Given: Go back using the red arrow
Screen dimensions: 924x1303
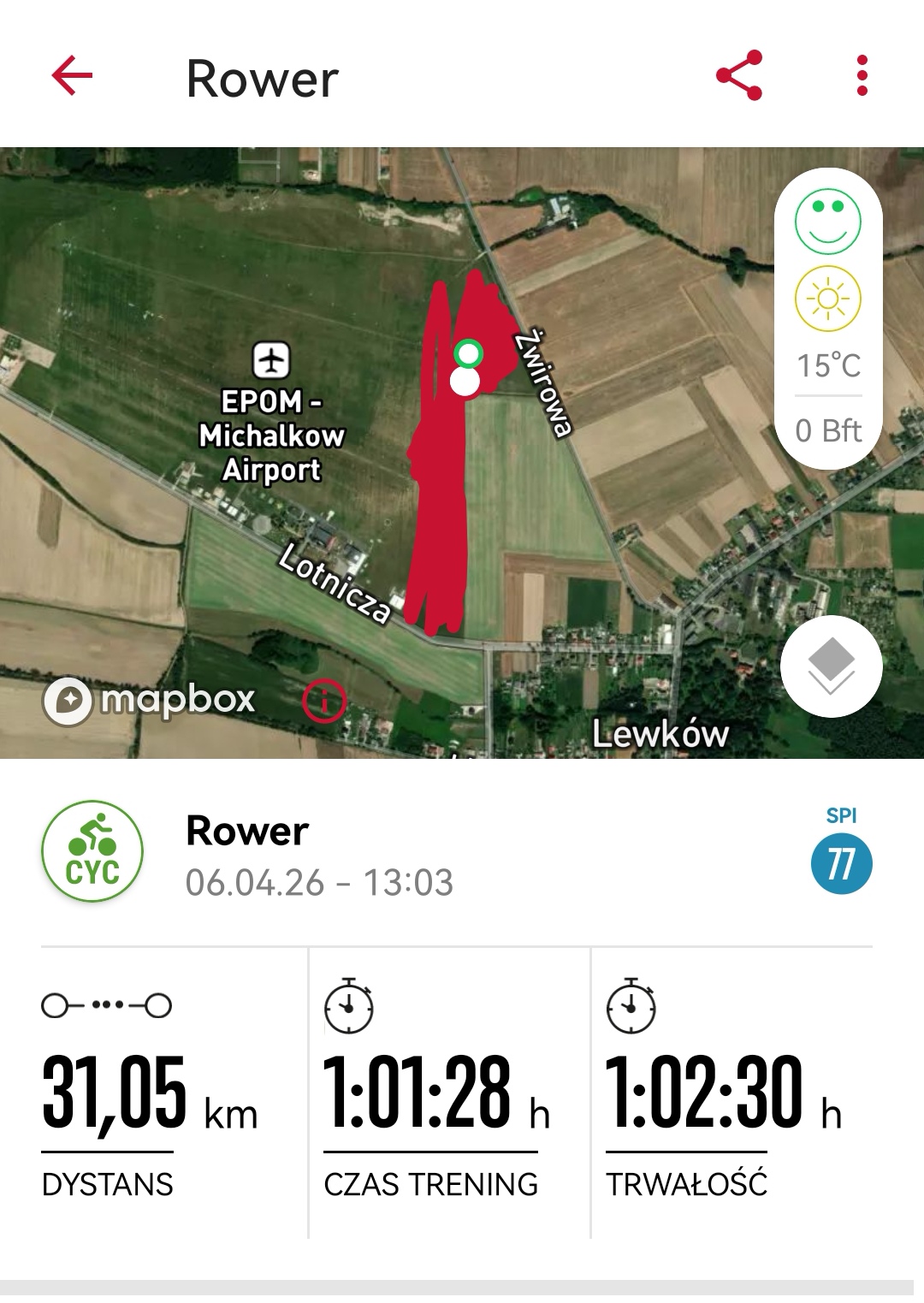Looking at the screenshot, I should [x=72, y=76].
